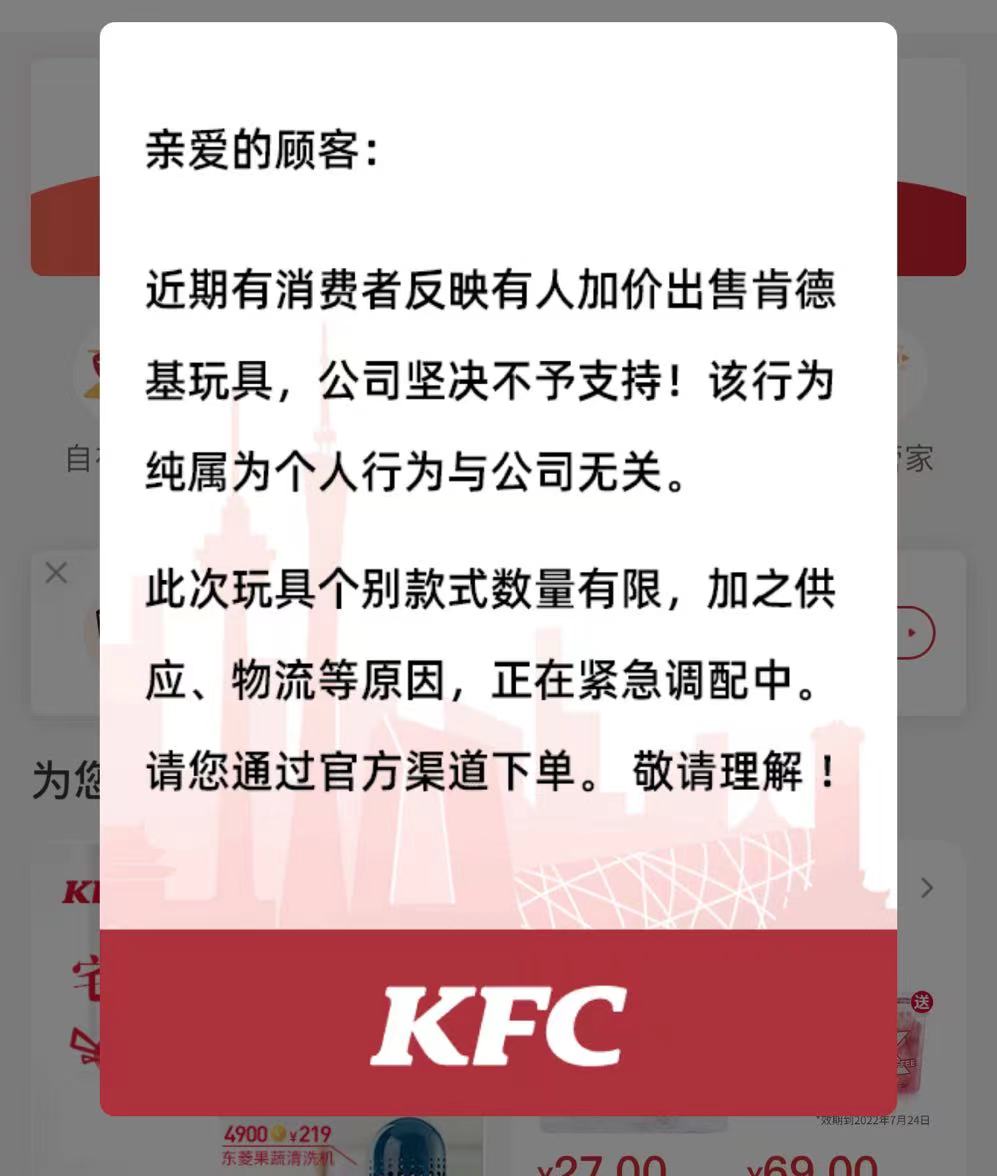Tap the round play button
This screenshot has width=997, height=1176.
(913, 632)
